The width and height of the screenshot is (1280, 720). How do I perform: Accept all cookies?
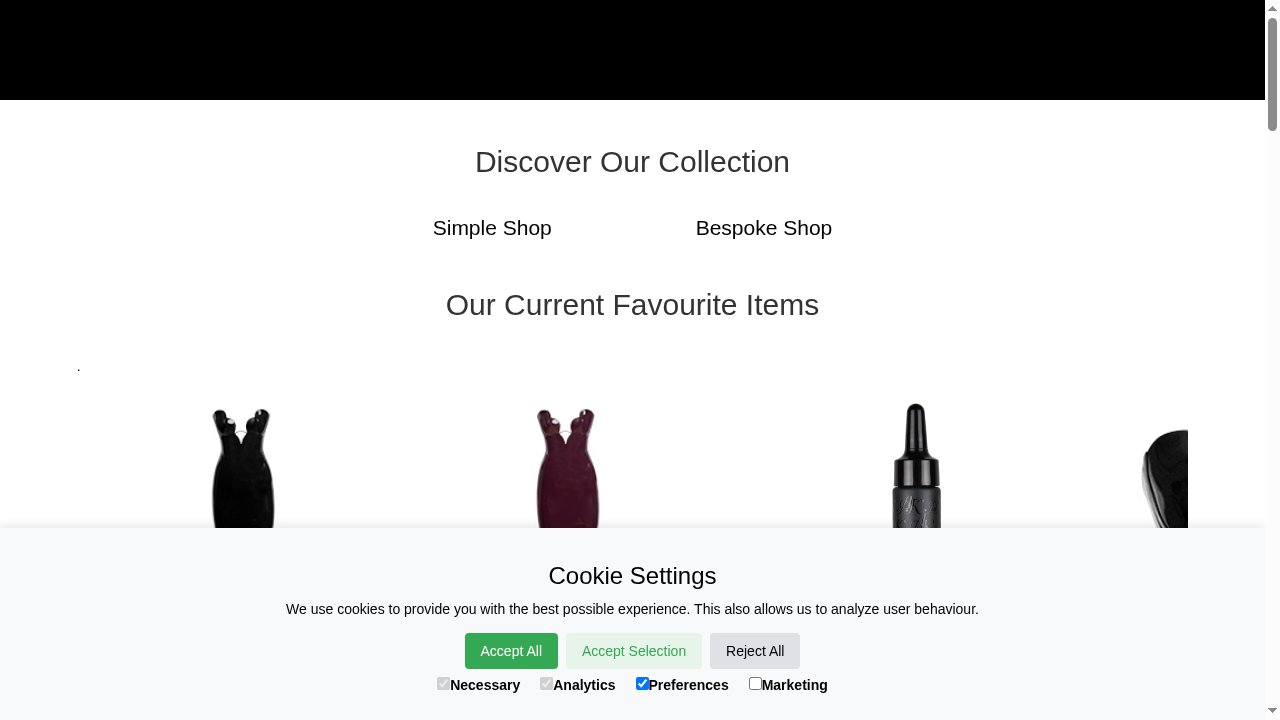511,651
